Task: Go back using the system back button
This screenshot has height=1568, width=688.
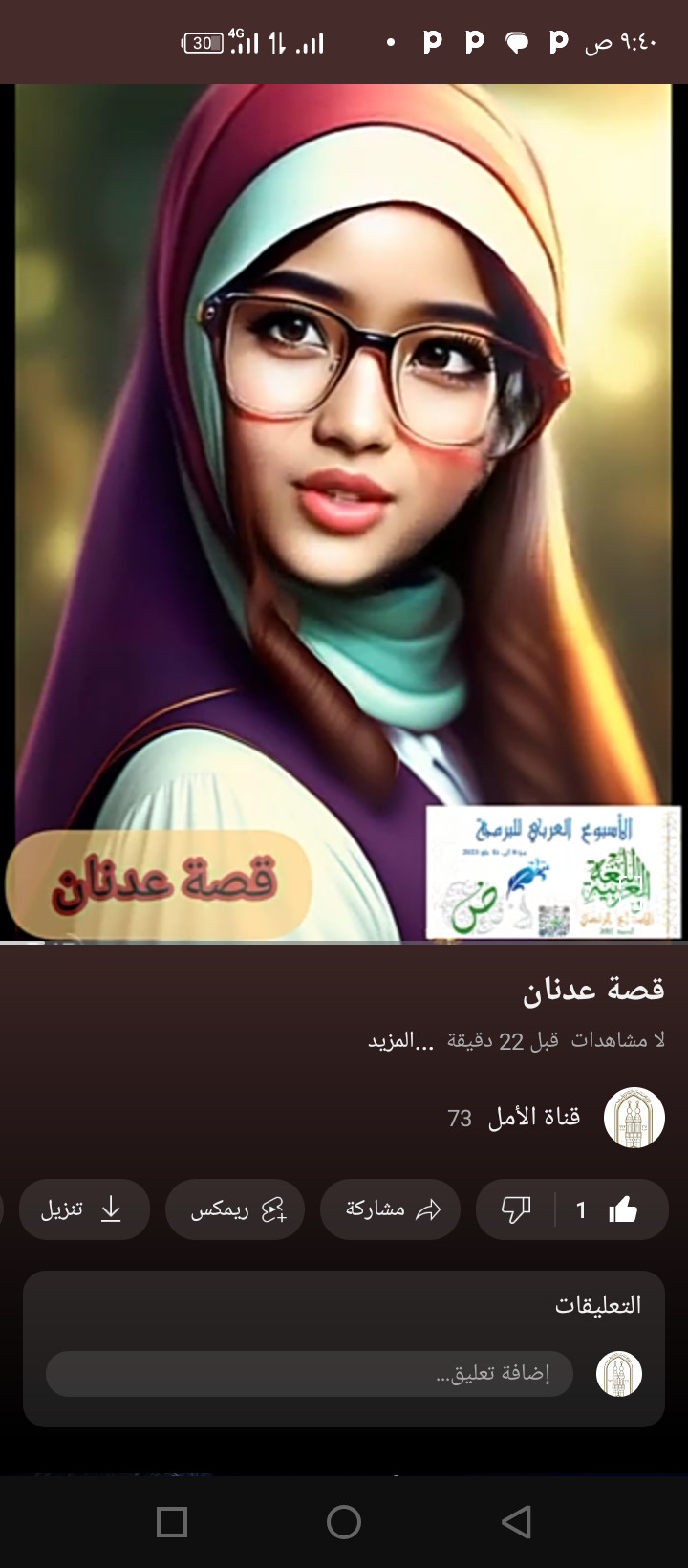Action: click(x=516, y=1521)
